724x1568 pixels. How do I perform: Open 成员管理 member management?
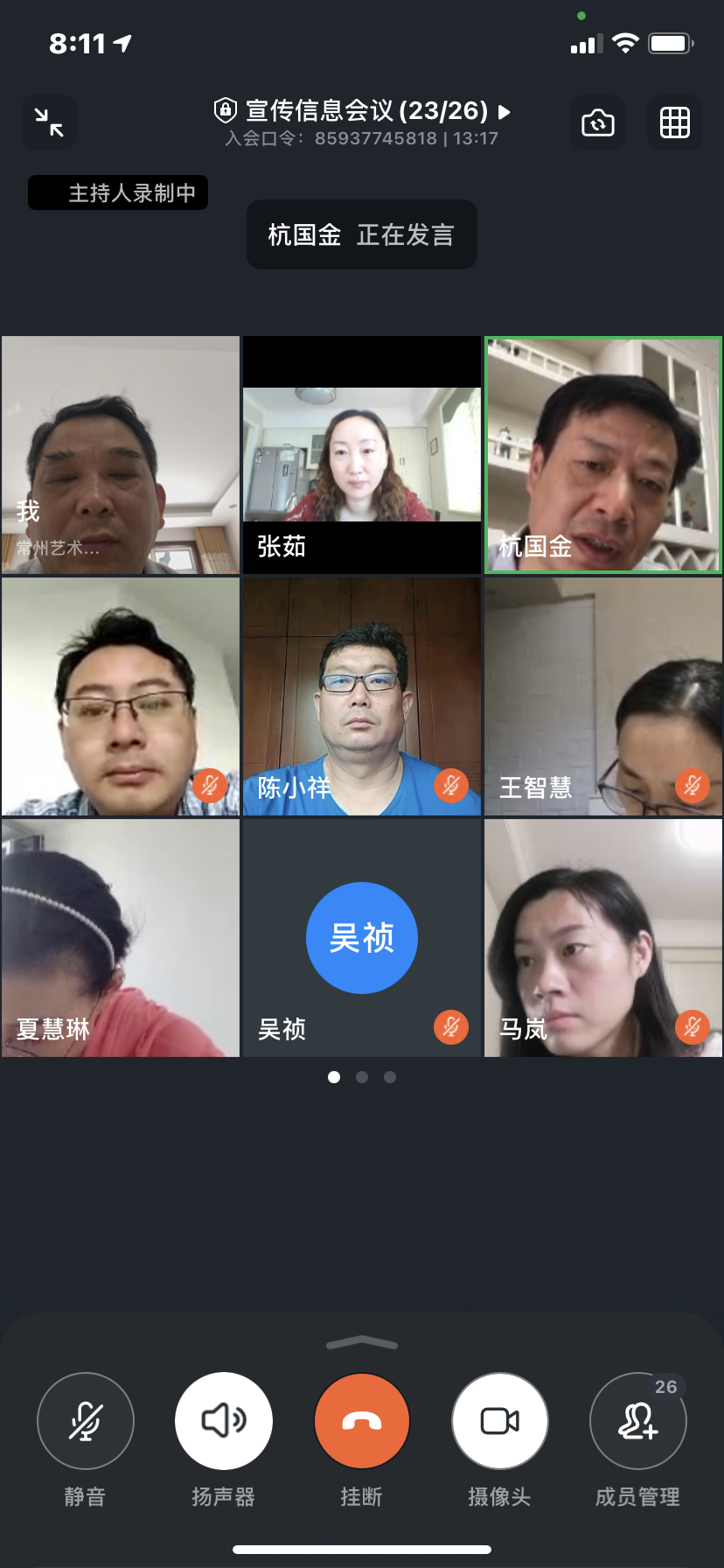coord(638,1421)
